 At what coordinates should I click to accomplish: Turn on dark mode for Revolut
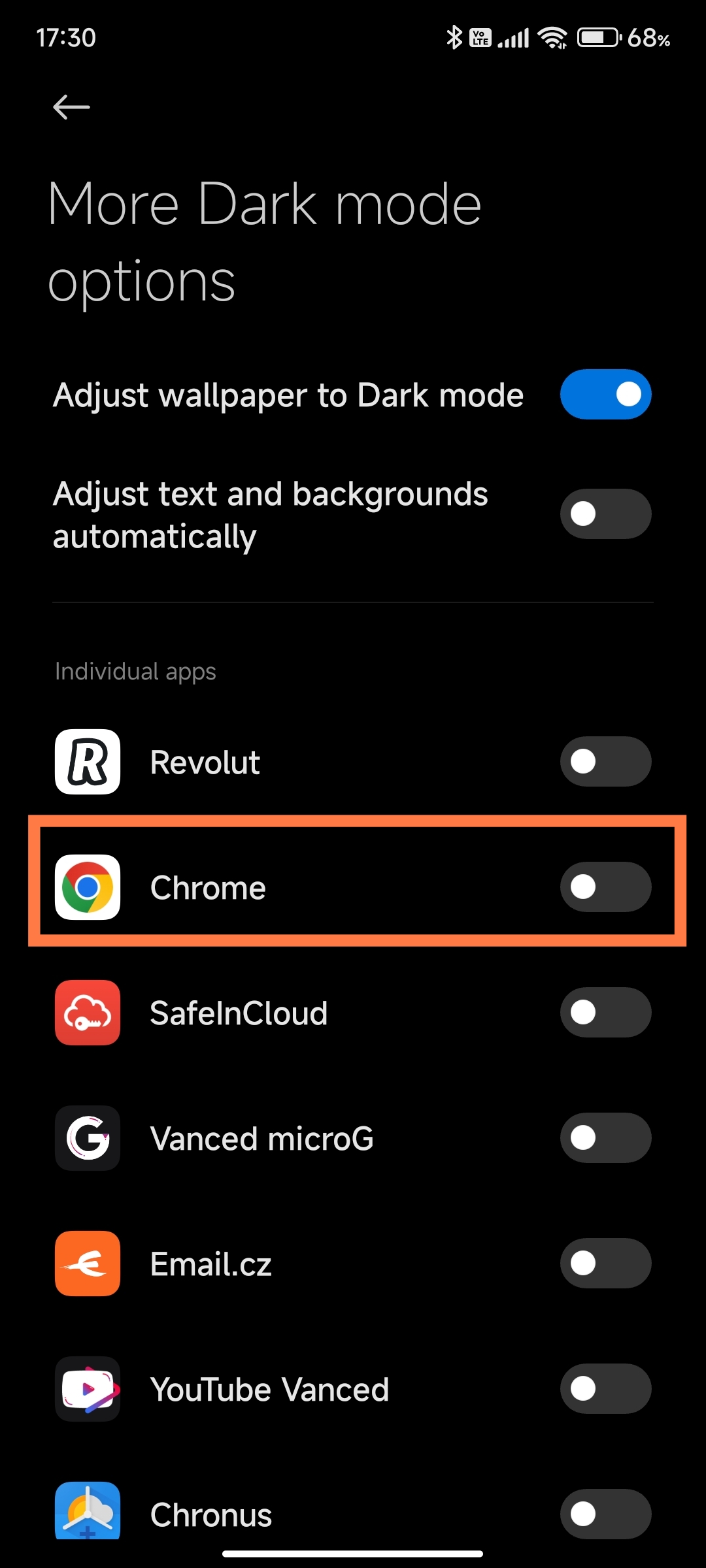pyautogui.click(x=605, y=761)
